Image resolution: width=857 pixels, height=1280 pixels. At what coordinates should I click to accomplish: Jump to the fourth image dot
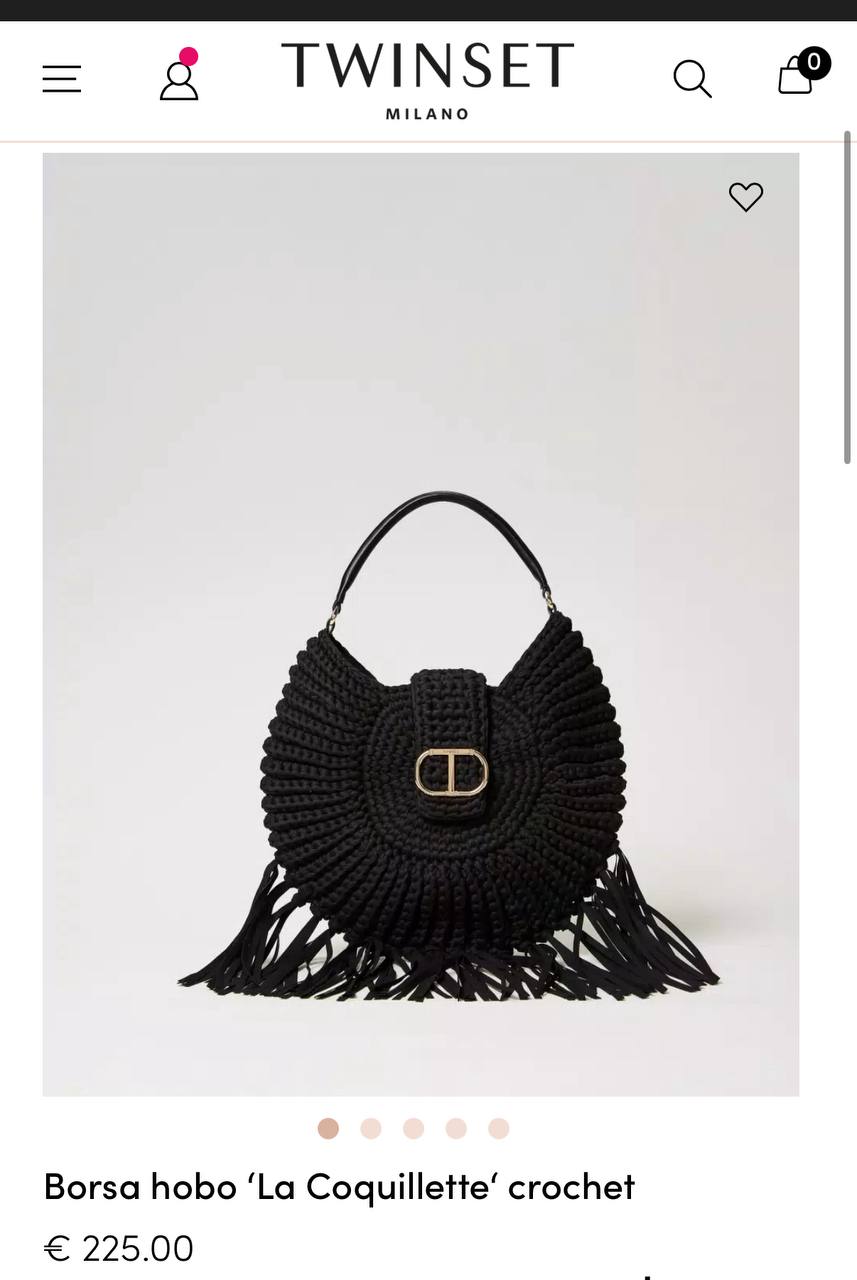(456, 1129)
